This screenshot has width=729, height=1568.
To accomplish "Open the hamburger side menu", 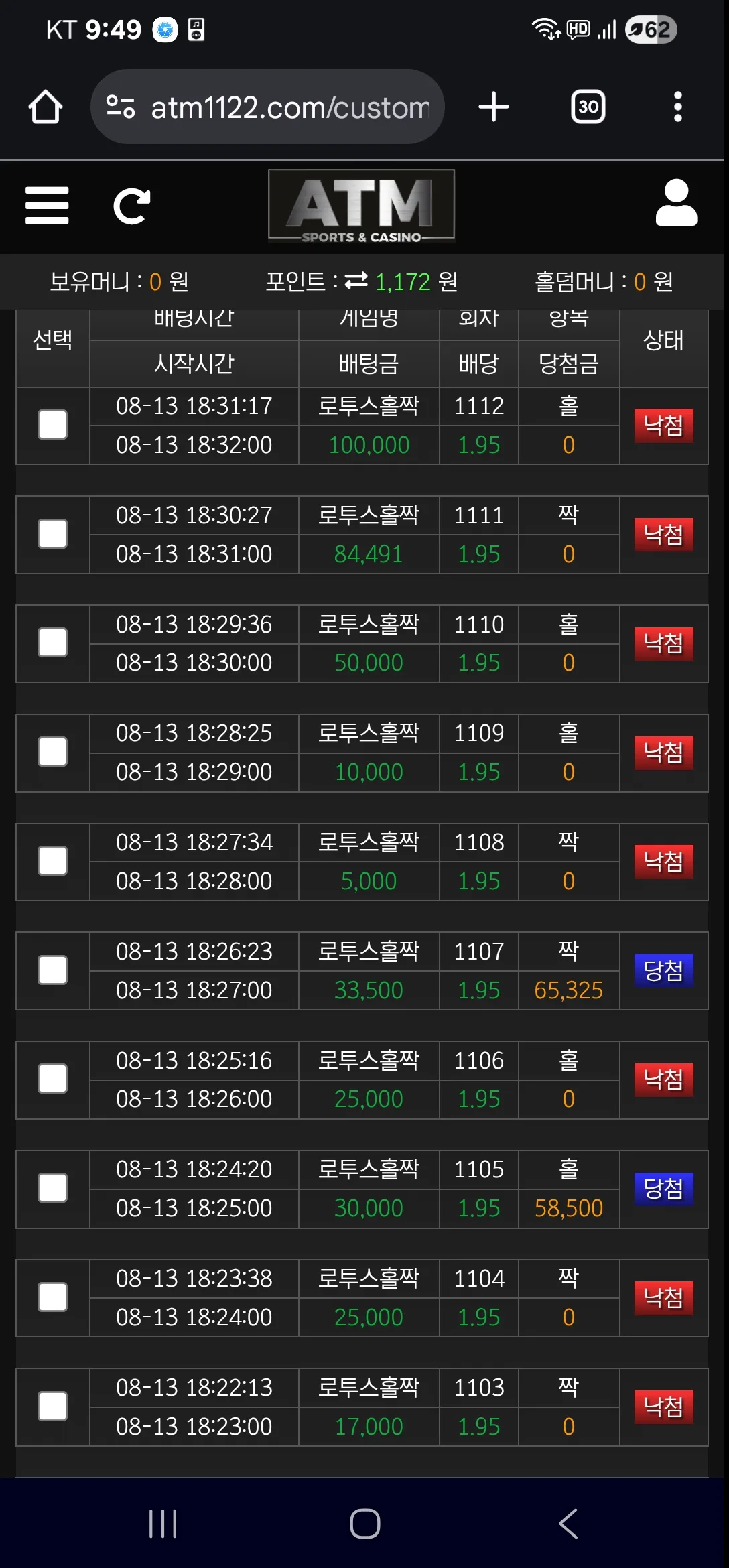I will click(x=47, y=205).
